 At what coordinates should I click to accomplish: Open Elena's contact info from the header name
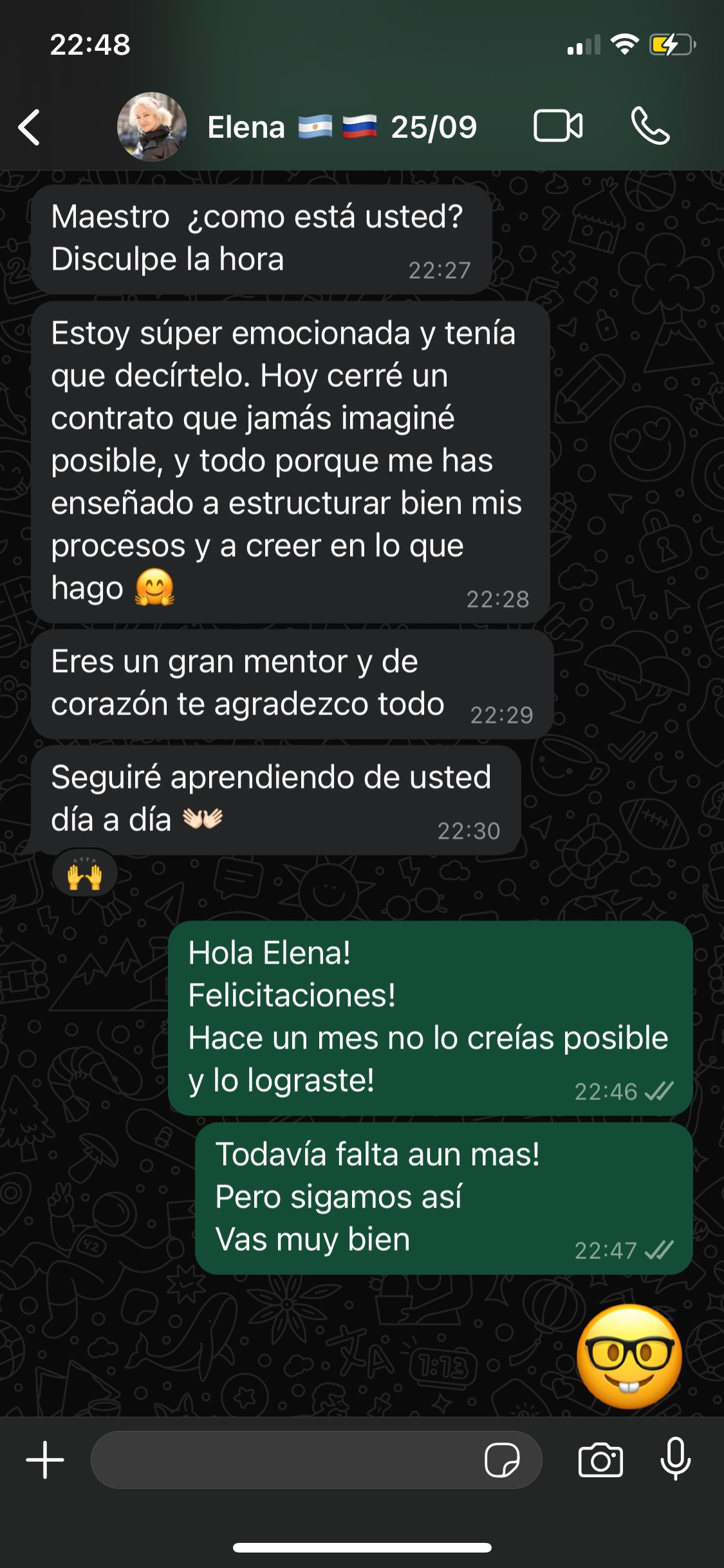coord(342,127)
